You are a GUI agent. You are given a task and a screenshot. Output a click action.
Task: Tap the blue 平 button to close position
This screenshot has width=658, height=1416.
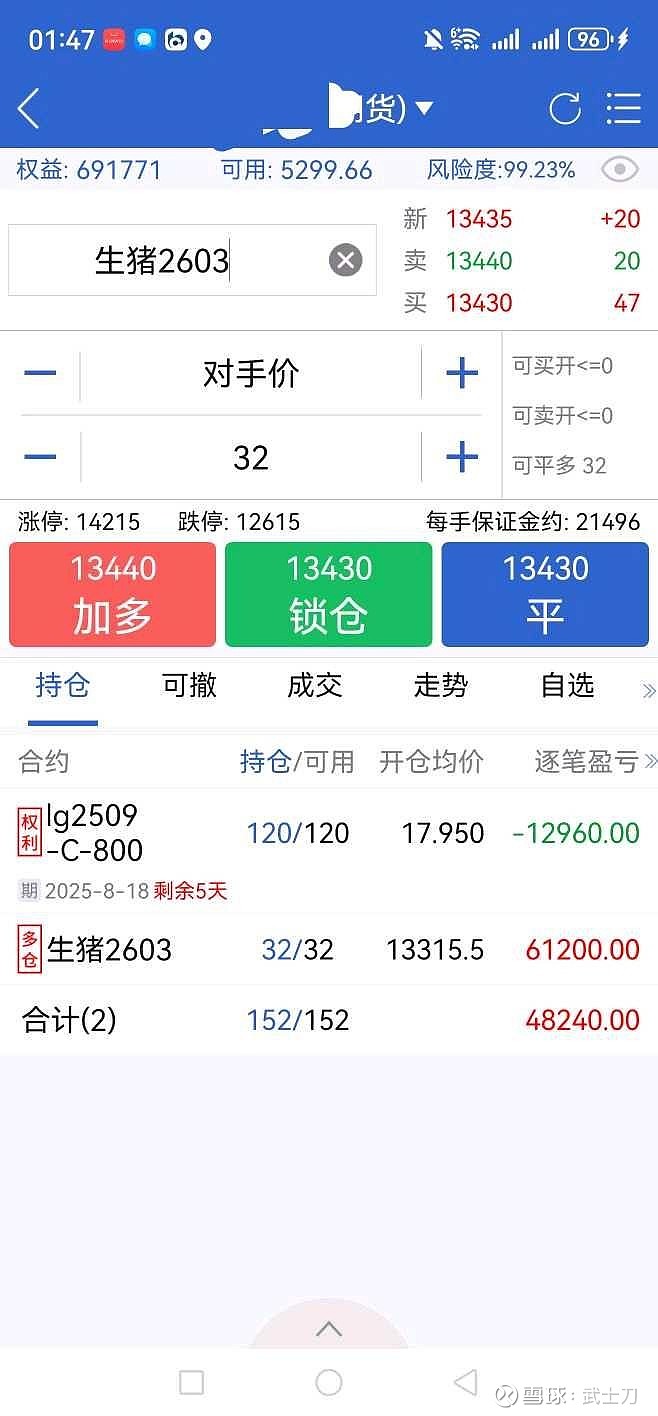coord(545,594)
